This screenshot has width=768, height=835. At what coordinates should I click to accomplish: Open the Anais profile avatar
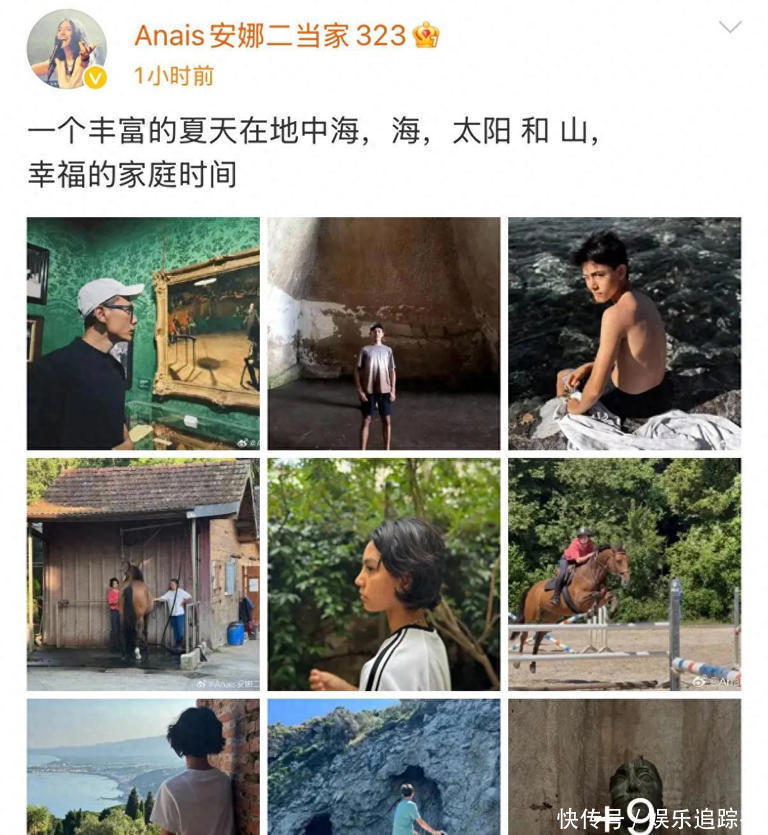tap(67, 49)
